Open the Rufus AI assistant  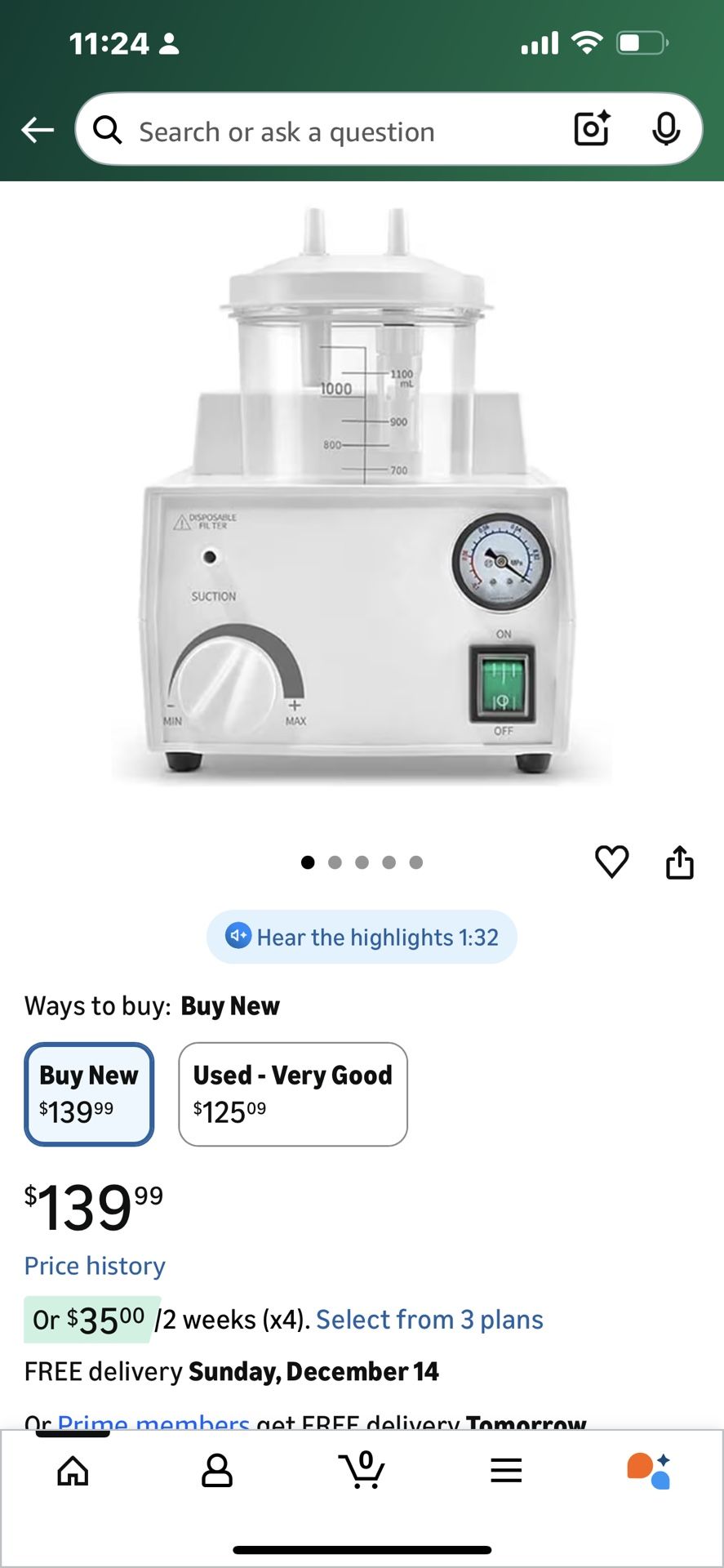pyautogui.click(x=649, y=1470)
